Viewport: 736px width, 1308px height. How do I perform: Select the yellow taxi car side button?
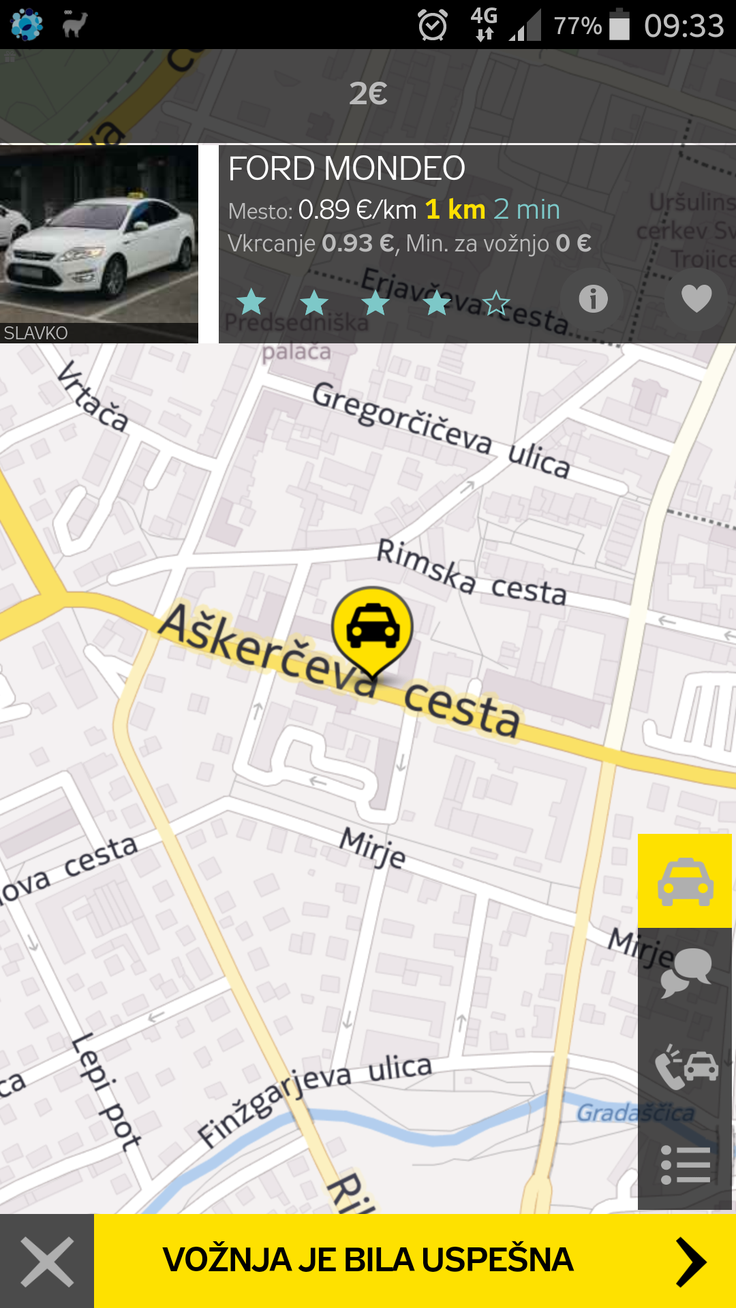(685, 881)
